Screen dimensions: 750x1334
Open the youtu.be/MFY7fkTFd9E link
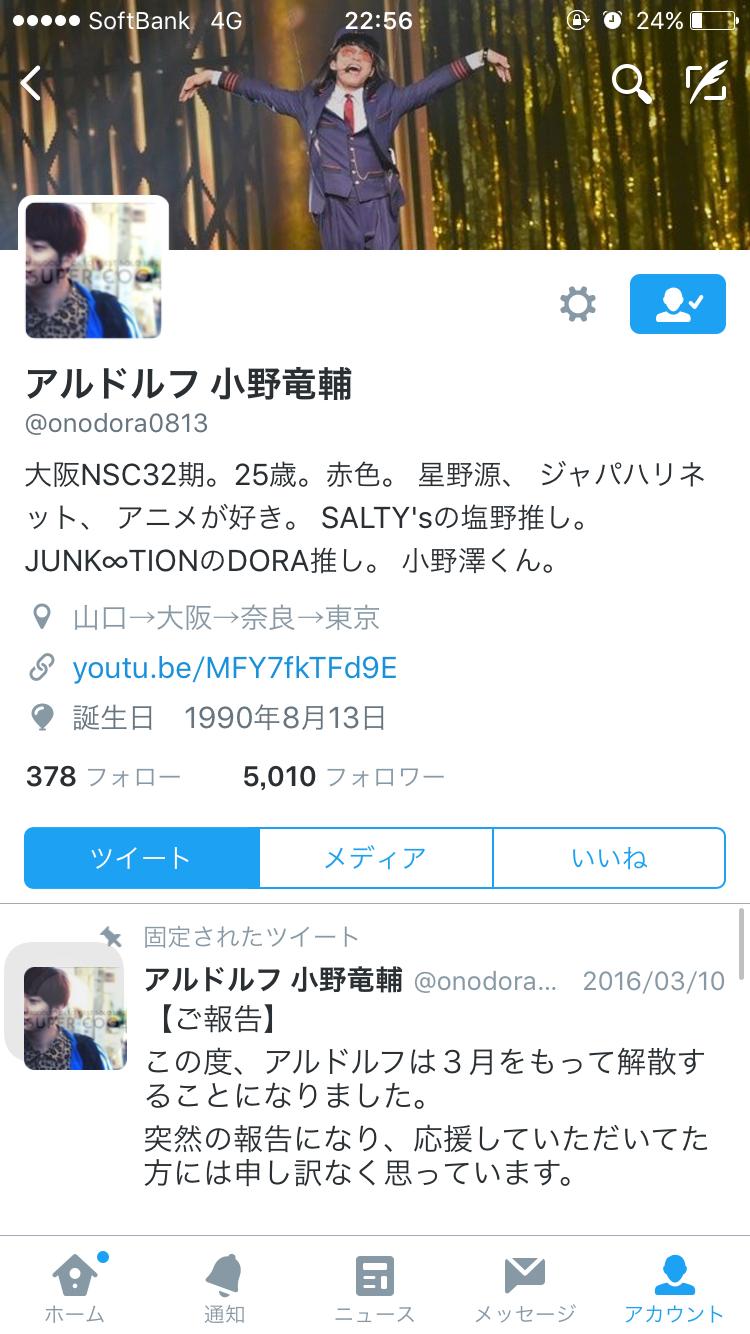pyautogui.click(x=234, y=668)
